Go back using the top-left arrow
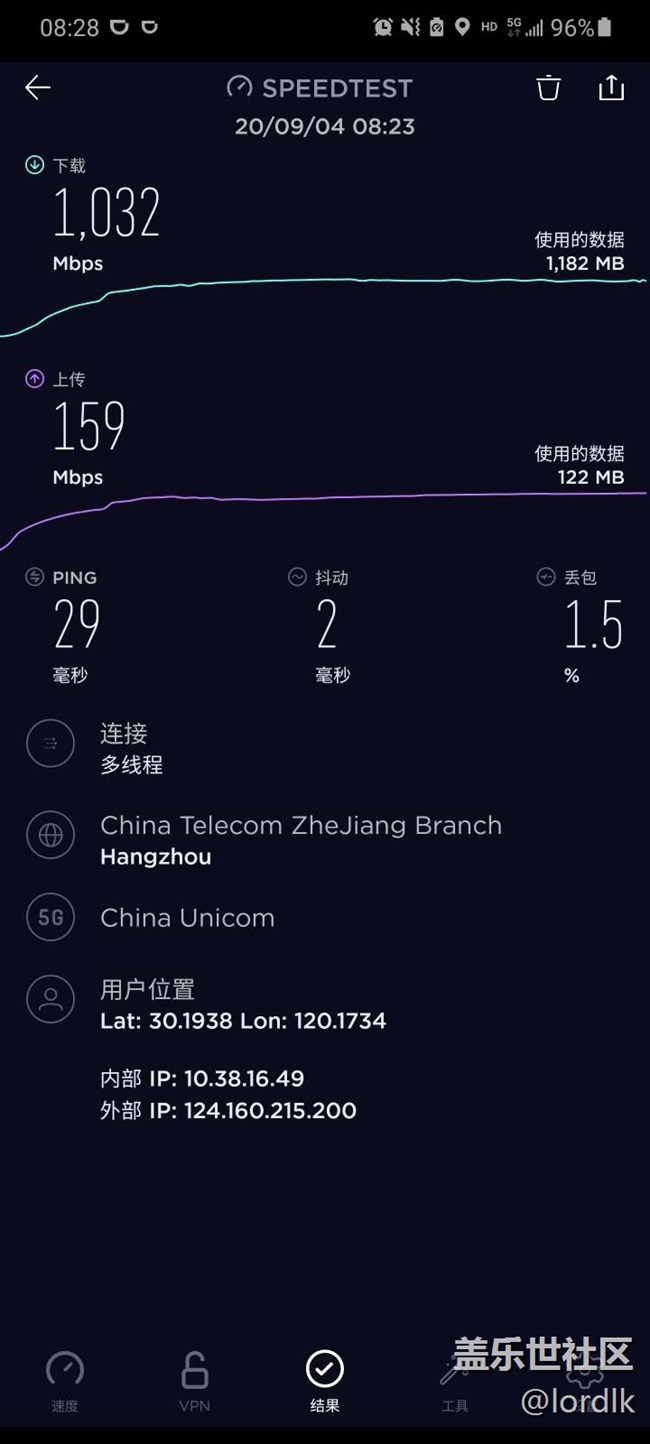 [x=38, y=88]
